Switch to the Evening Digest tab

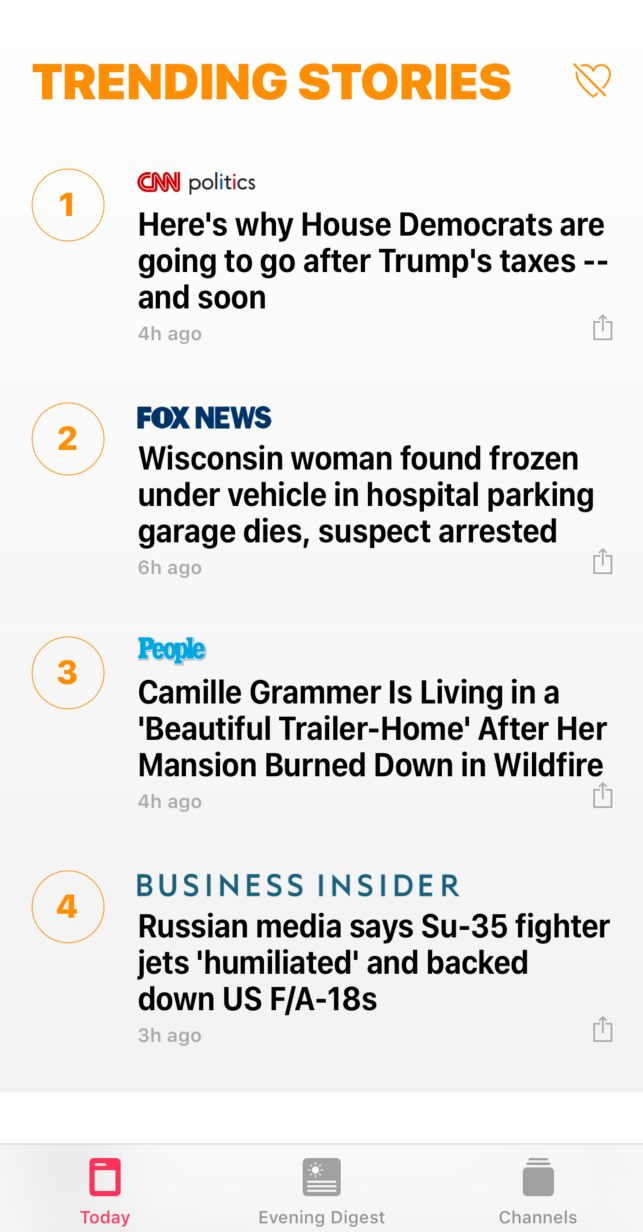[321, 1190]
